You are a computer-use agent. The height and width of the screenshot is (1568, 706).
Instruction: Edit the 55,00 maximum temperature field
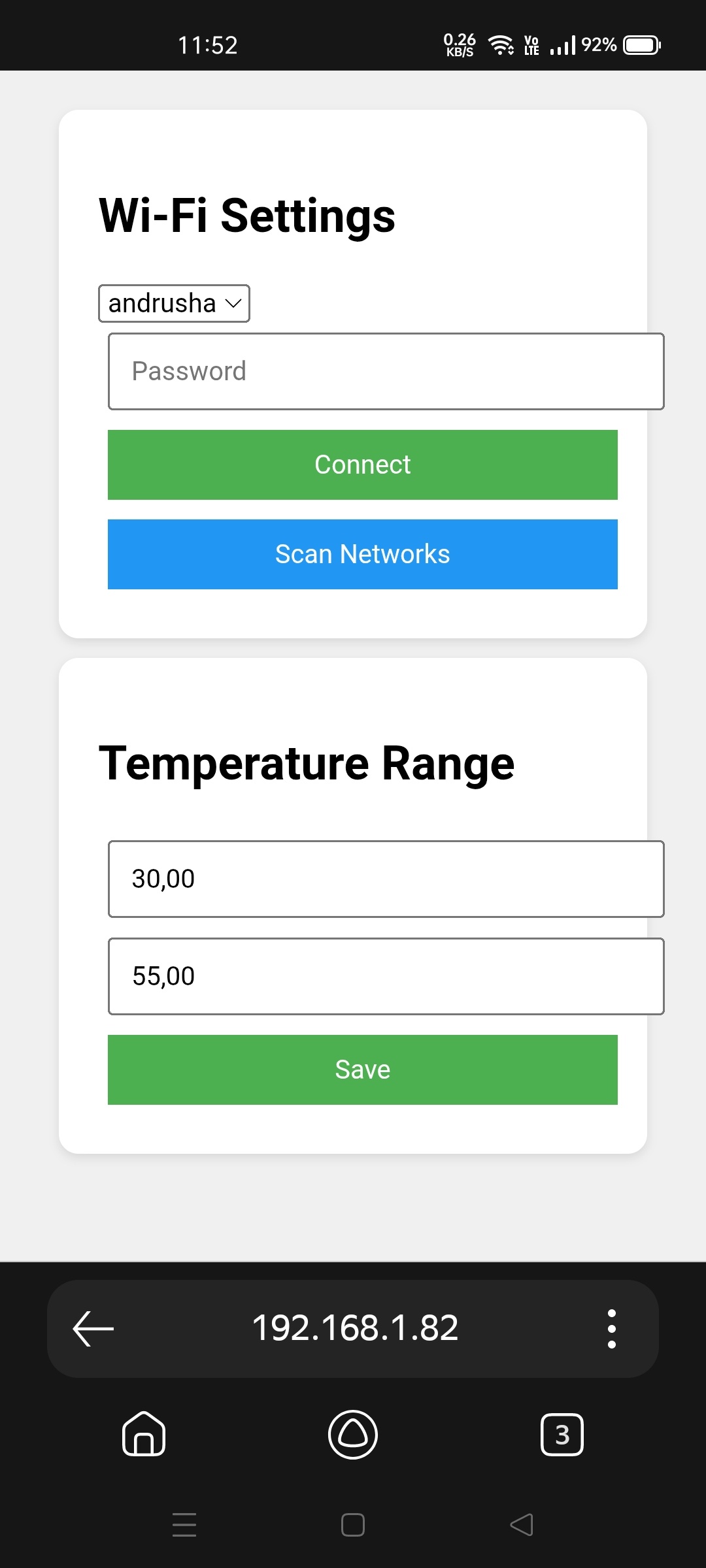tap(386, 976)
